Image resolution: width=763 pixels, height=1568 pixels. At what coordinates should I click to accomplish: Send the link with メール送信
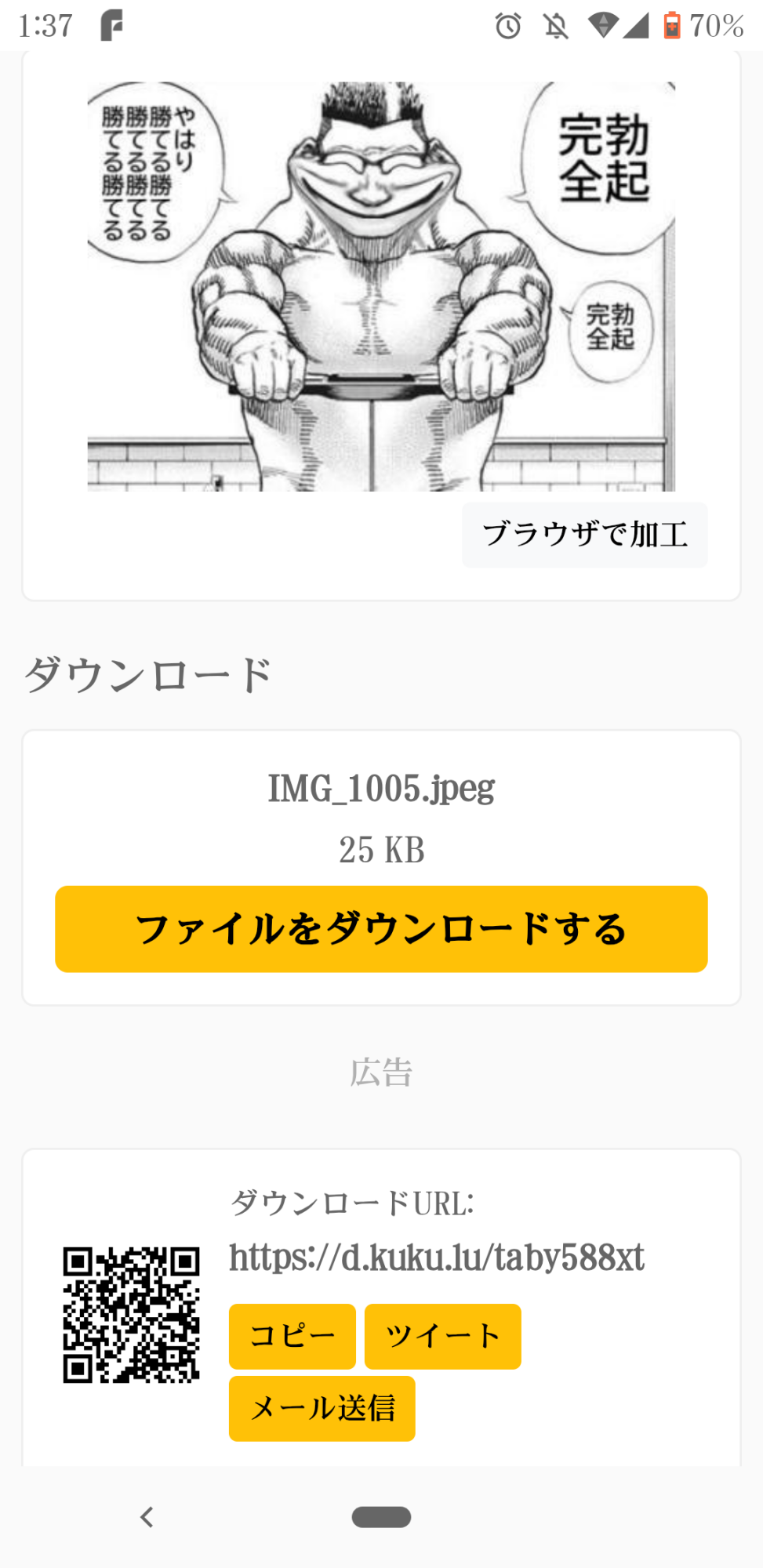(322, 1409)
